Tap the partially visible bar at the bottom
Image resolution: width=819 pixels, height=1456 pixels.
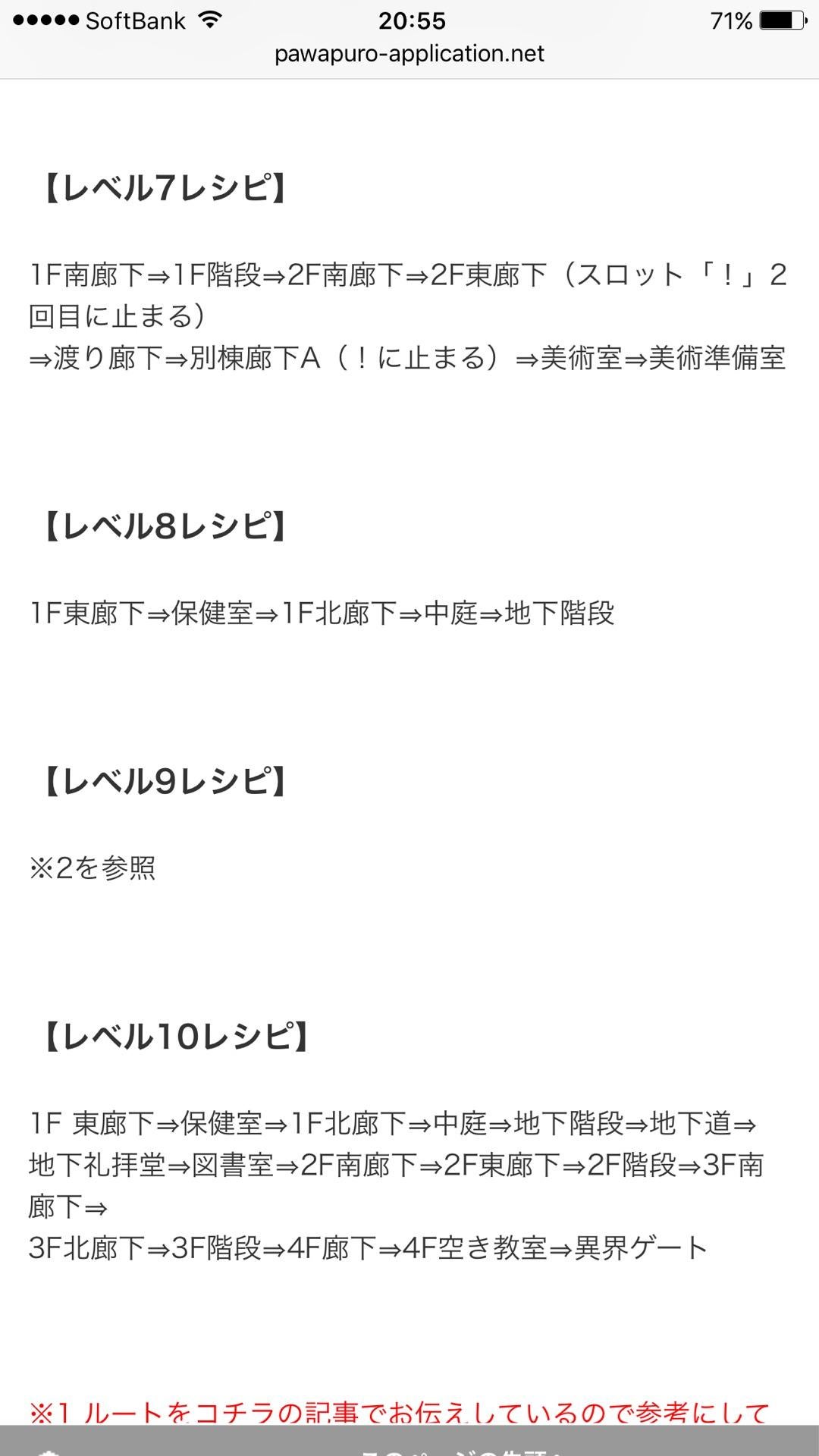point(409,1445)
